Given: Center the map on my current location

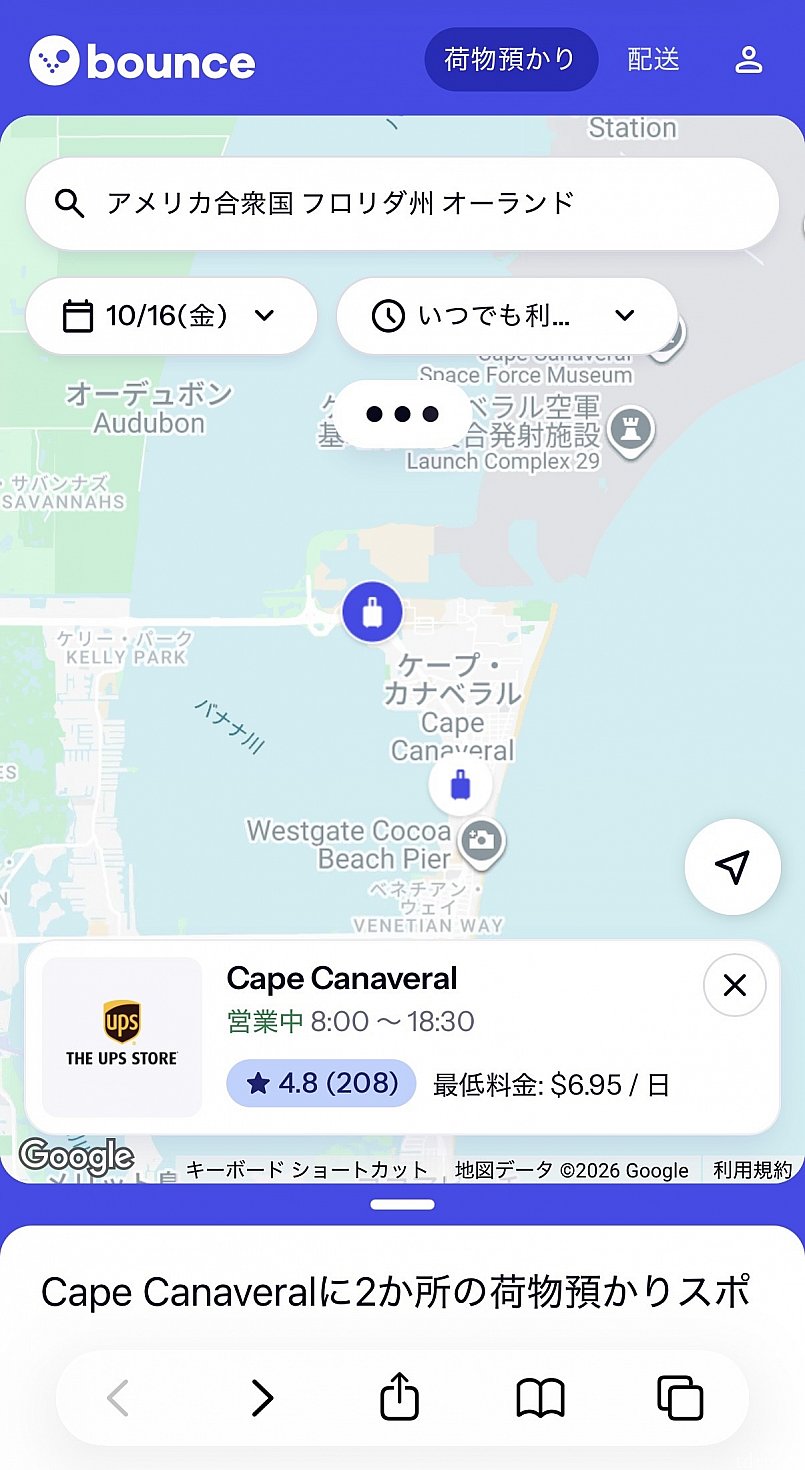Looking at the screenshot, I should click(733, 867).
